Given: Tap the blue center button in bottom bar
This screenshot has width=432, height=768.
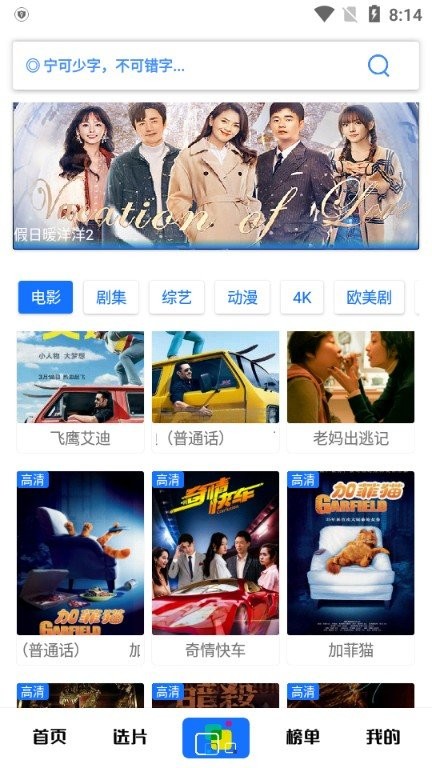Looking at the screenshot, I should pyautogui.click(x=216, y=738).
